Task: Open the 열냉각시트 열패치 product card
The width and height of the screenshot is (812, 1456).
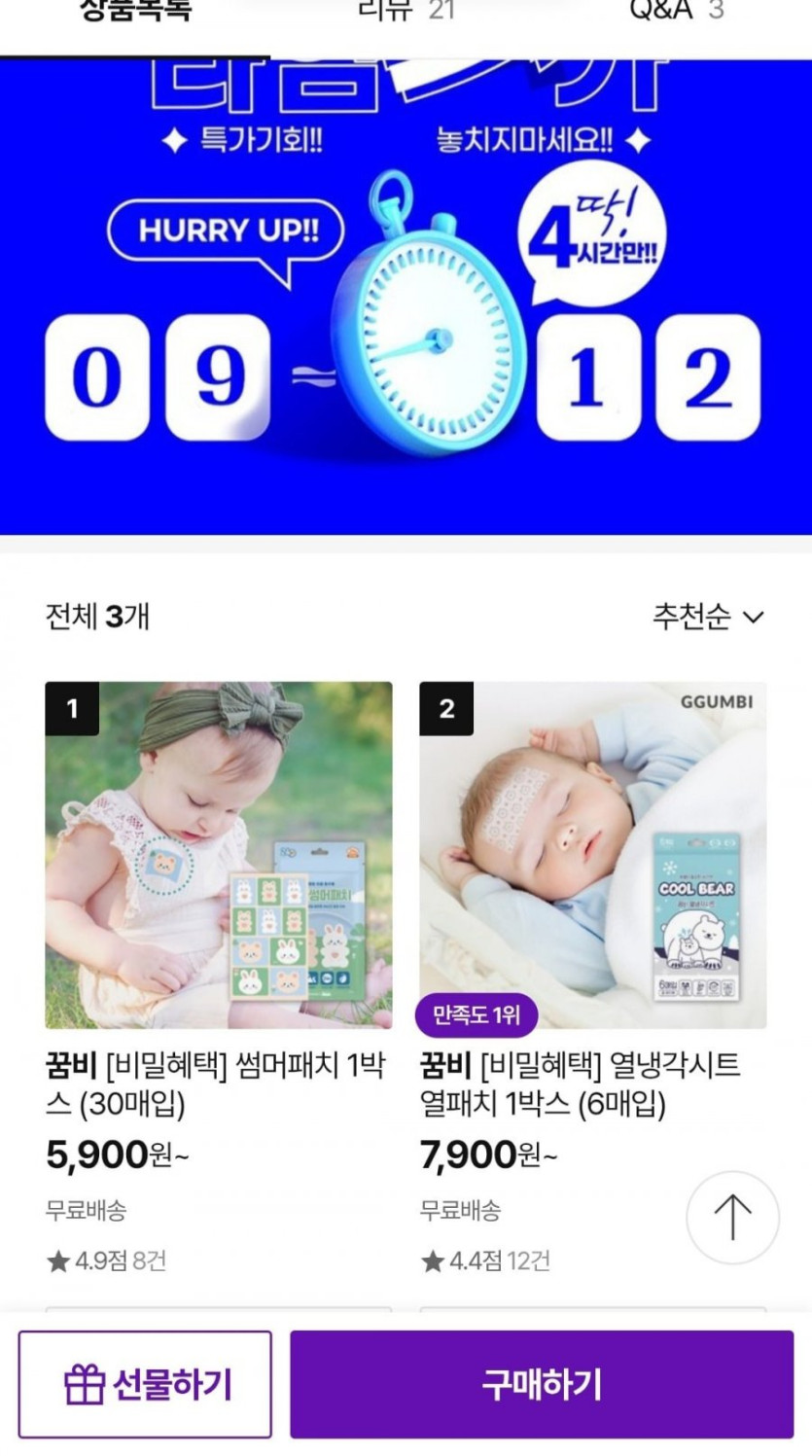Action: coord(592,856)
